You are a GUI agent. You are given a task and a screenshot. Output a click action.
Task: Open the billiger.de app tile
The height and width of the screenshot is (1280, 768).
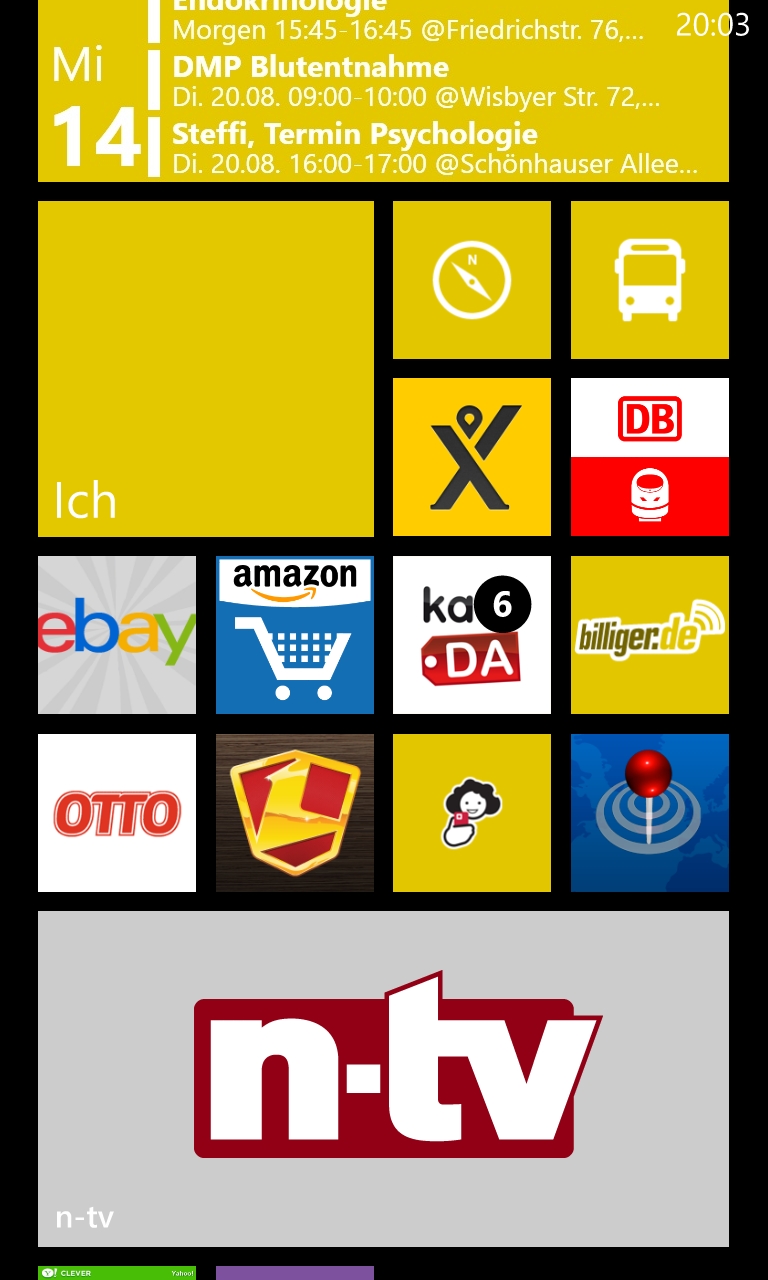tap(650, 635)
